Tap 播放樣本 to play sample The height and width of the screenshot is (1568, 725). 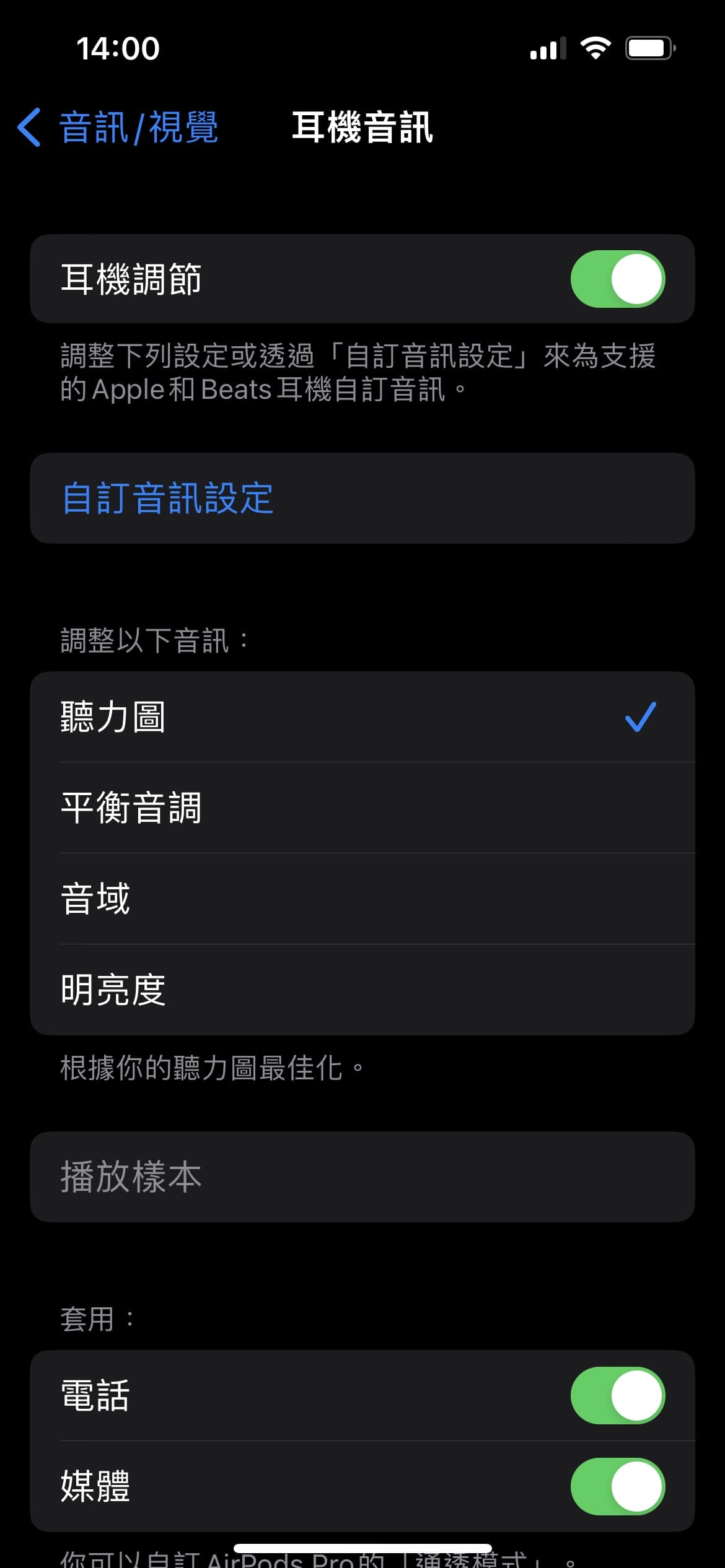coord(362,1177)
